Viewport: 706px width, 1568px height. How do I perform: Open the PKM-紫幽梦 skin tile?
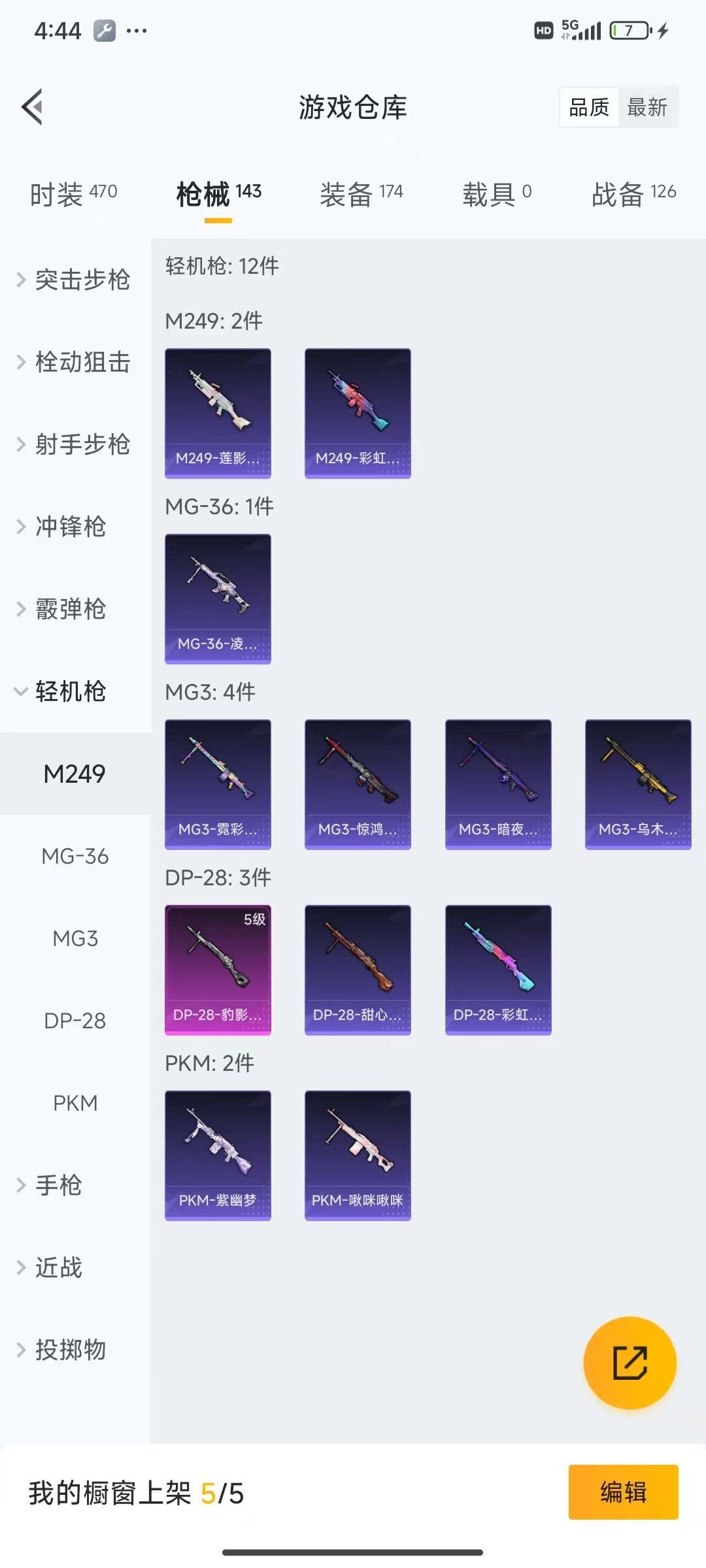(x=218, y=1155)
